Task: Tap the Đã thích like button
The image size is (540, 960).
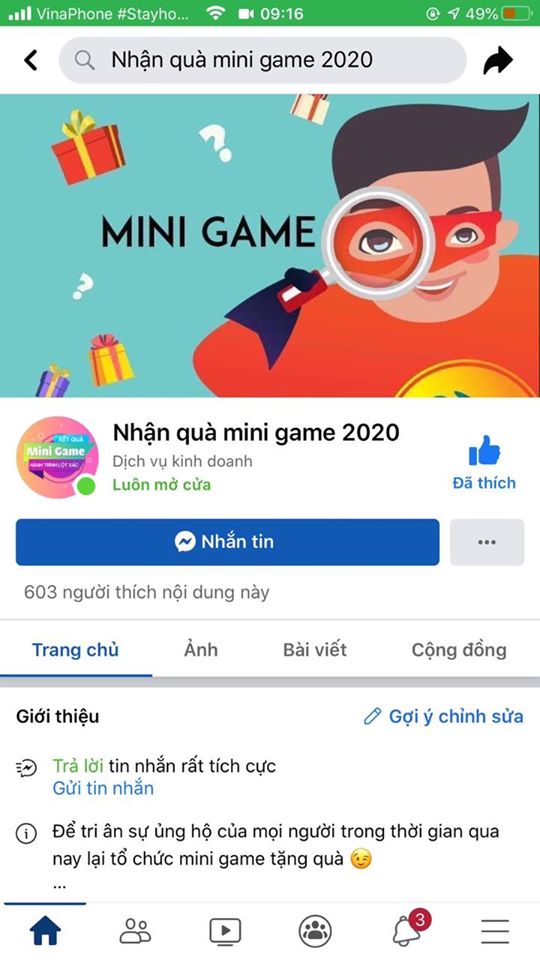Action: click(484, 463)
